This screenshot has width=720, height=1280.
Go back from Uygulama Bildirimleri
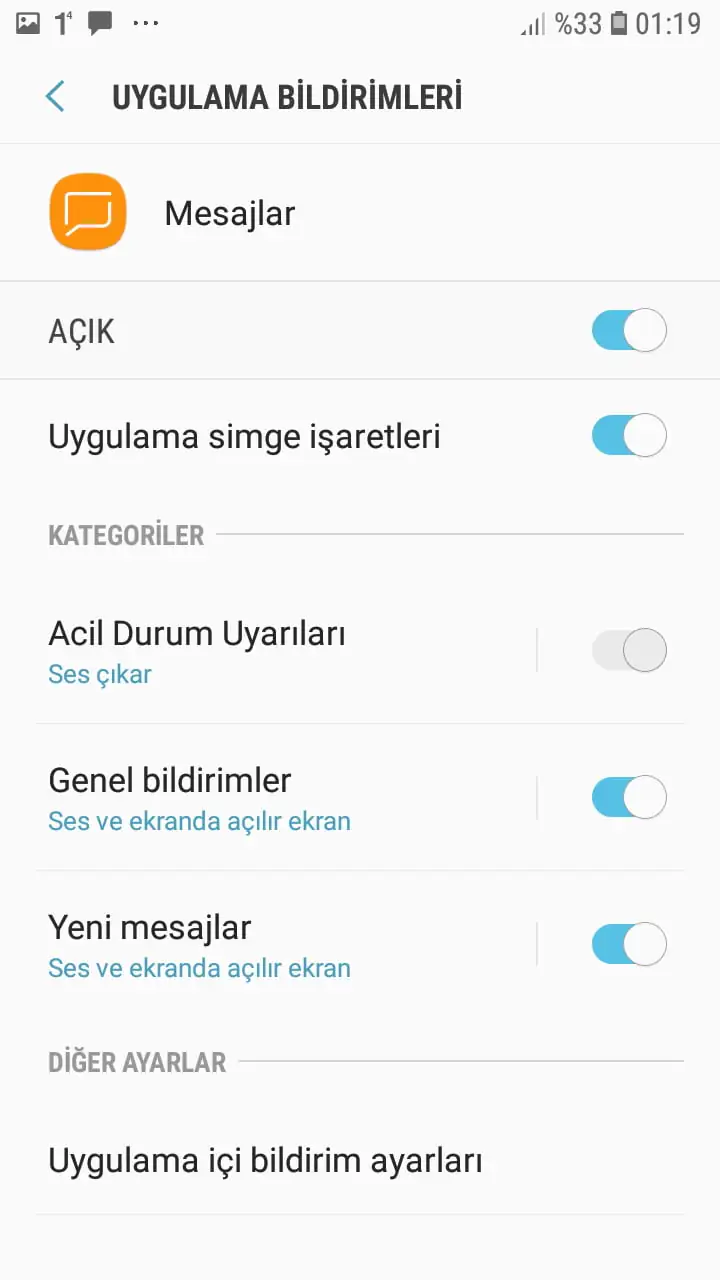point(55,97)
